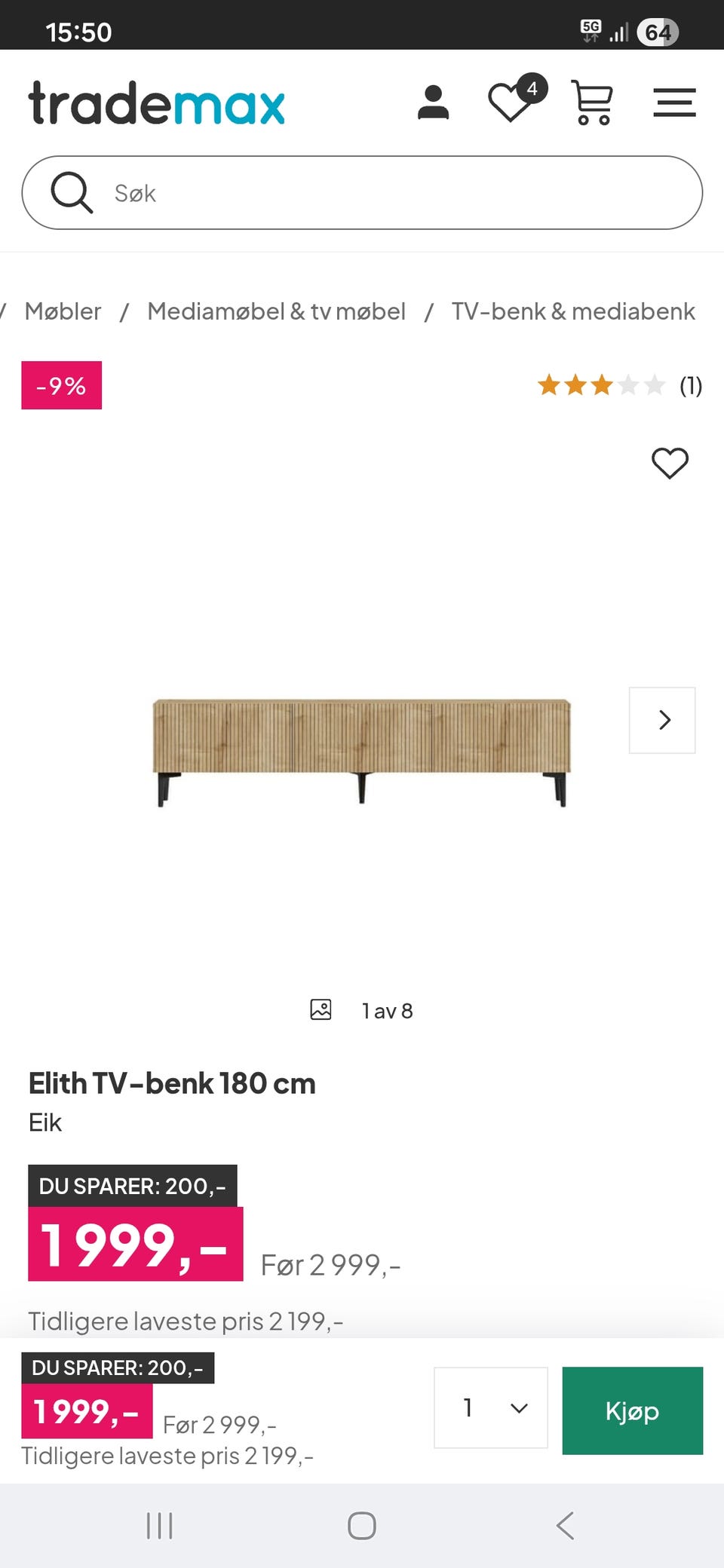Show the next product image
The height and width of the screenshot is (1568, 724).
click(662, 720)
